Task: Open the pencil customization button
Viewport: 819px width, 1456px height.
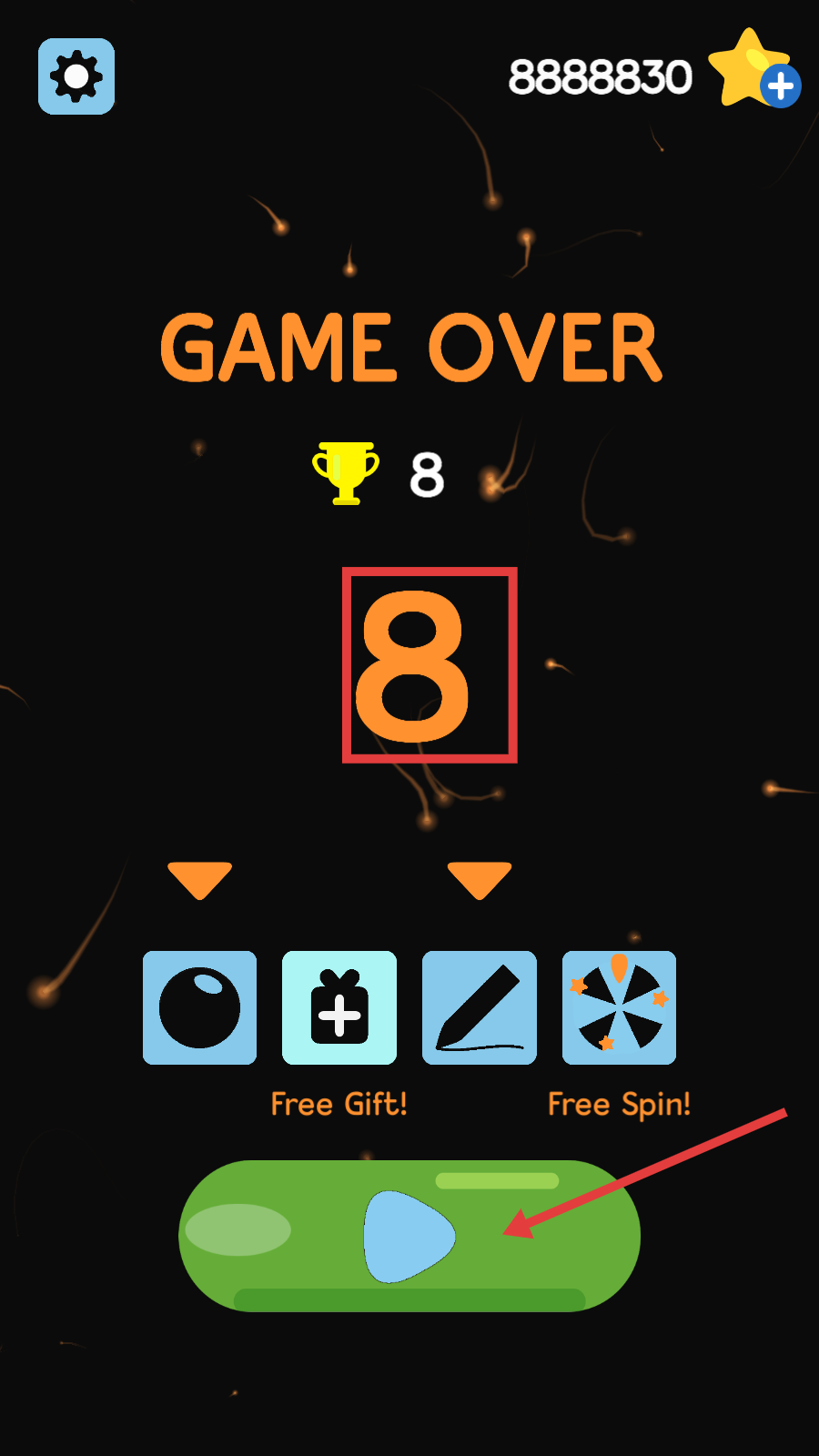Action: click(x=480, y=1007)
